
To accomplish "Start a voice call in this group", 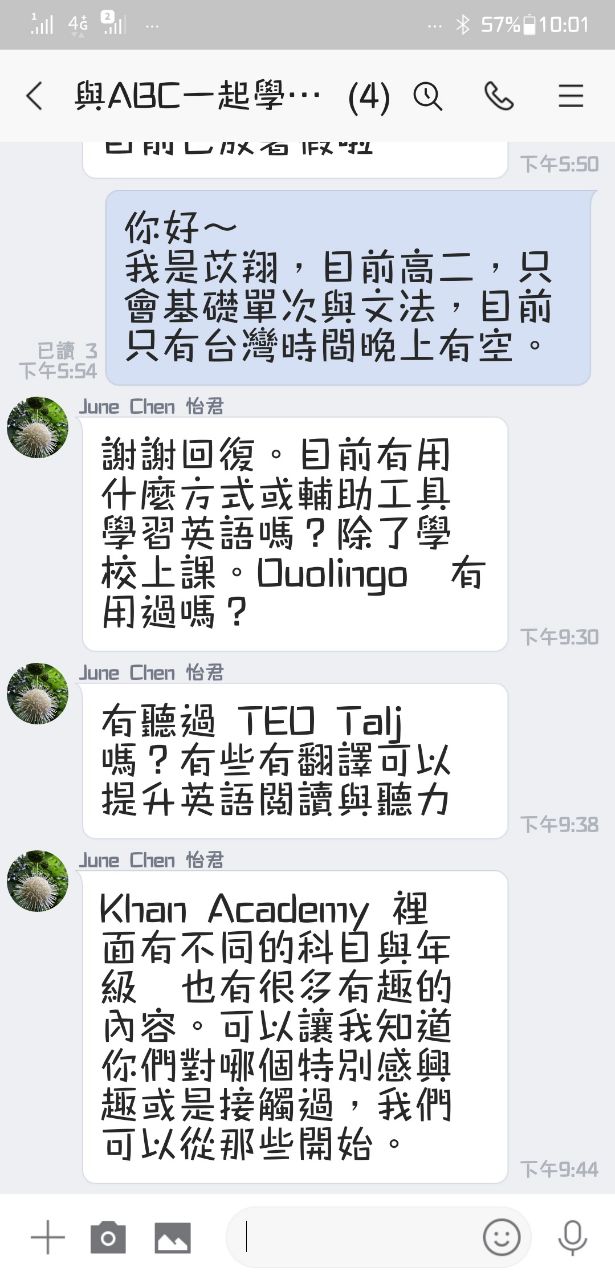I will [498, 96].
